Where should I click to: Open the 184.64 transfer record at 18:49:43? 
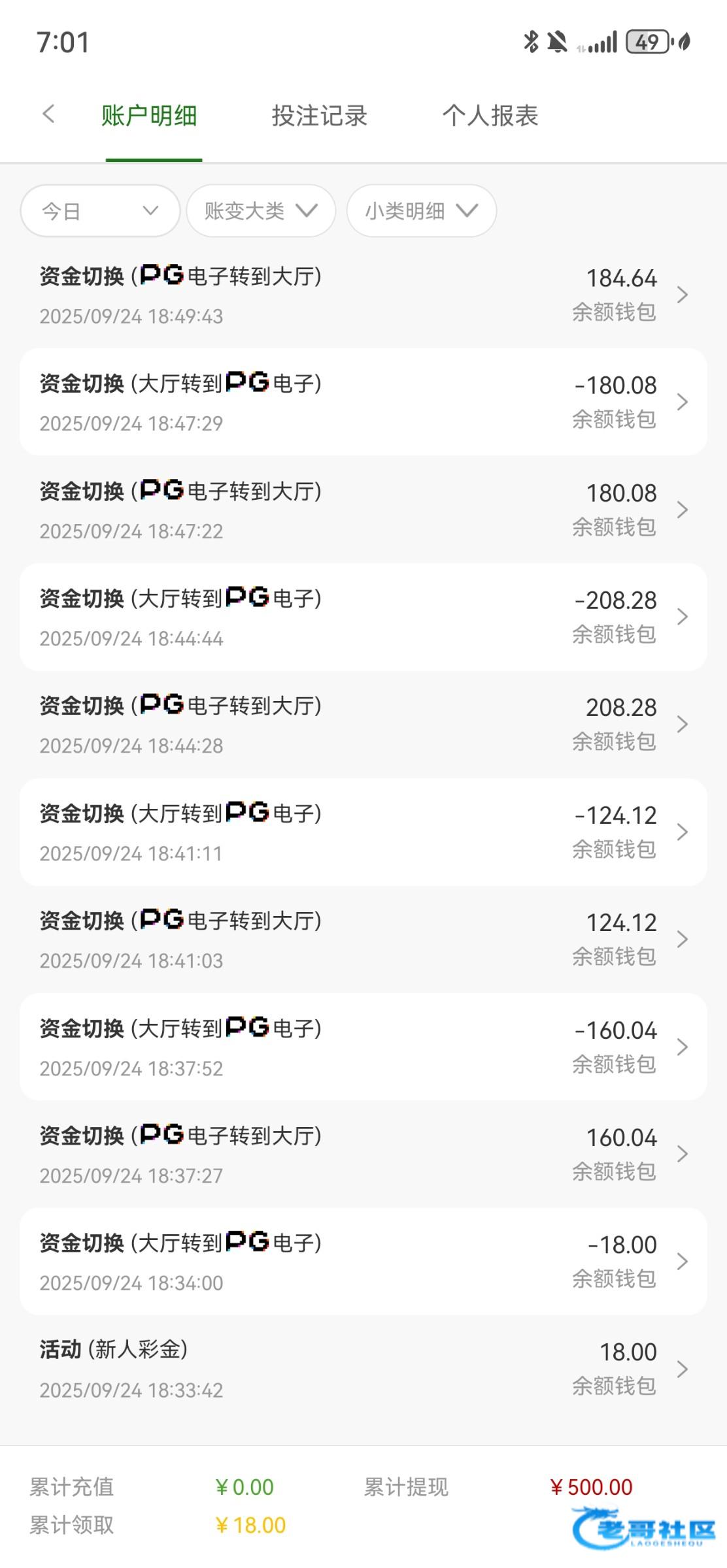pos(363,295)
